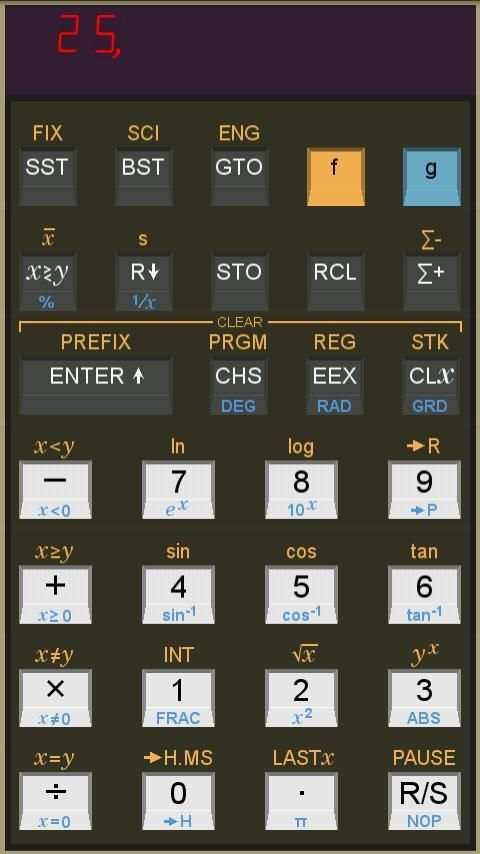Tap the SST key
Viewport: 480px width, 854px height.
point(47,176)
